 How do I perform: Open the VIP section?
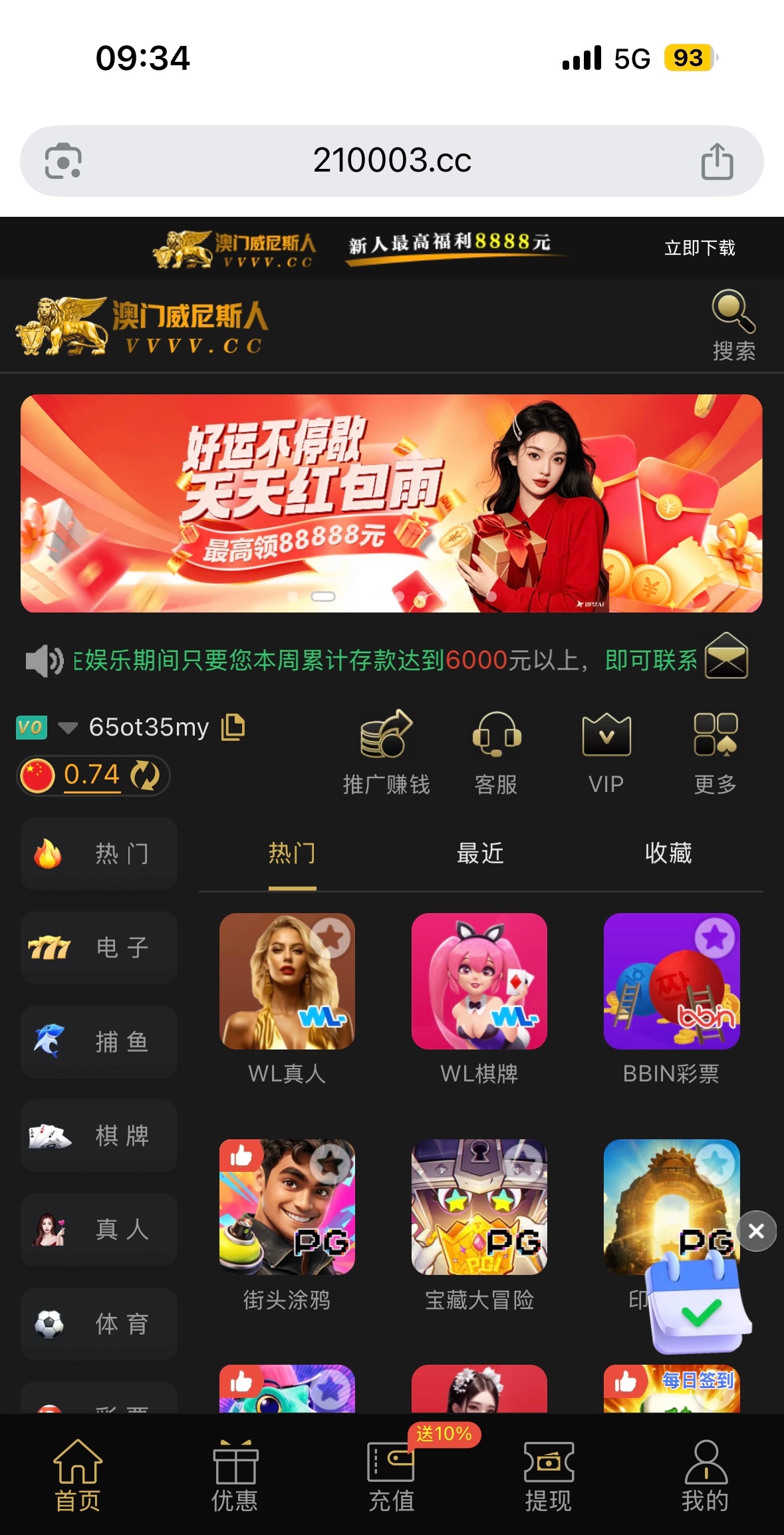click(x=606, y=752)
